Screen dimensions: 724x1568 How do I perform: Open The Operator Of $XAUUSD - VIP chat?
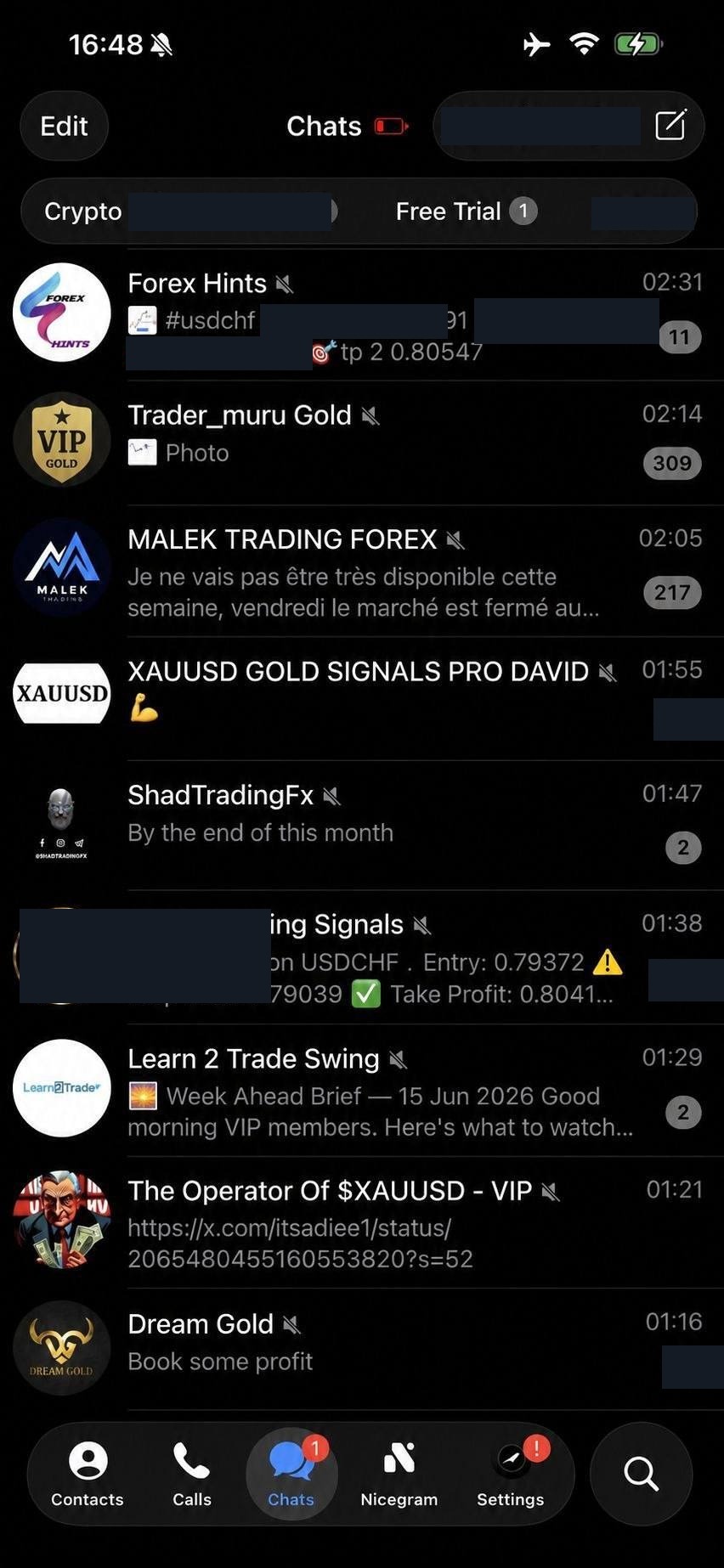click(362, 1221)
